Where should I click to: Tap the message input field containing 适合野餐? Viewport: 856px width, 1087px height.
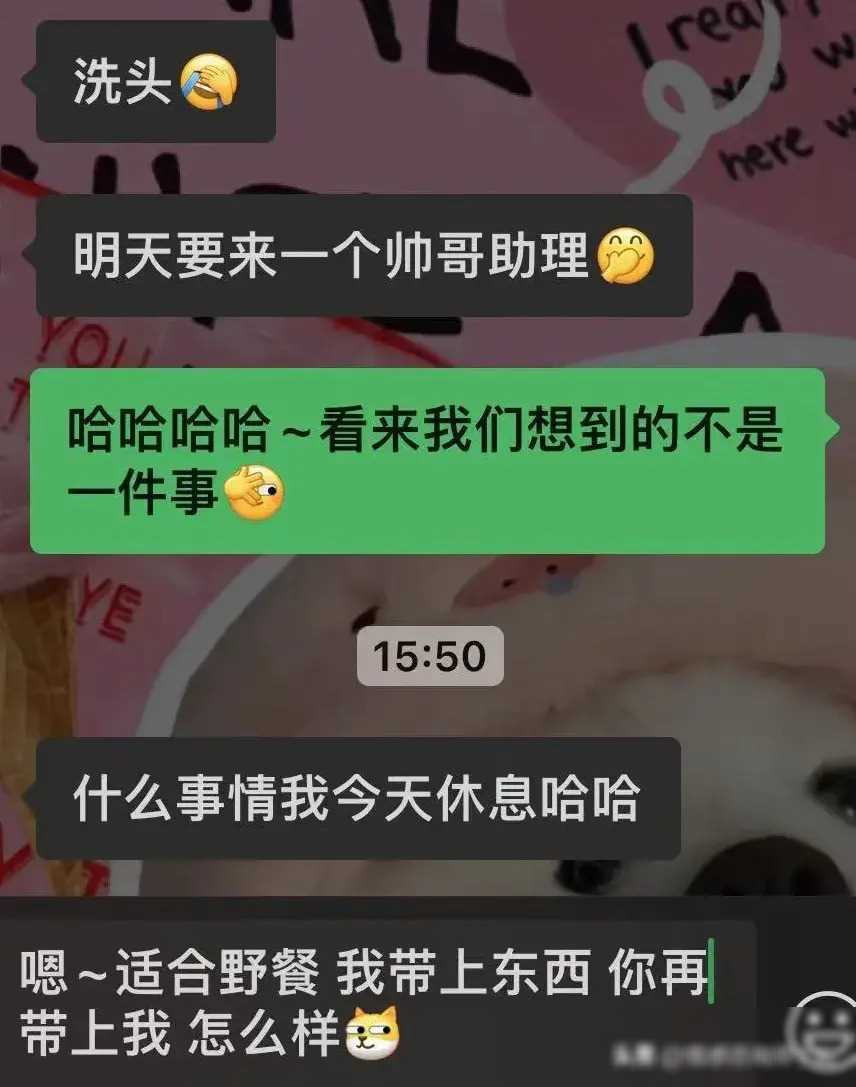tap(378, 1002)
